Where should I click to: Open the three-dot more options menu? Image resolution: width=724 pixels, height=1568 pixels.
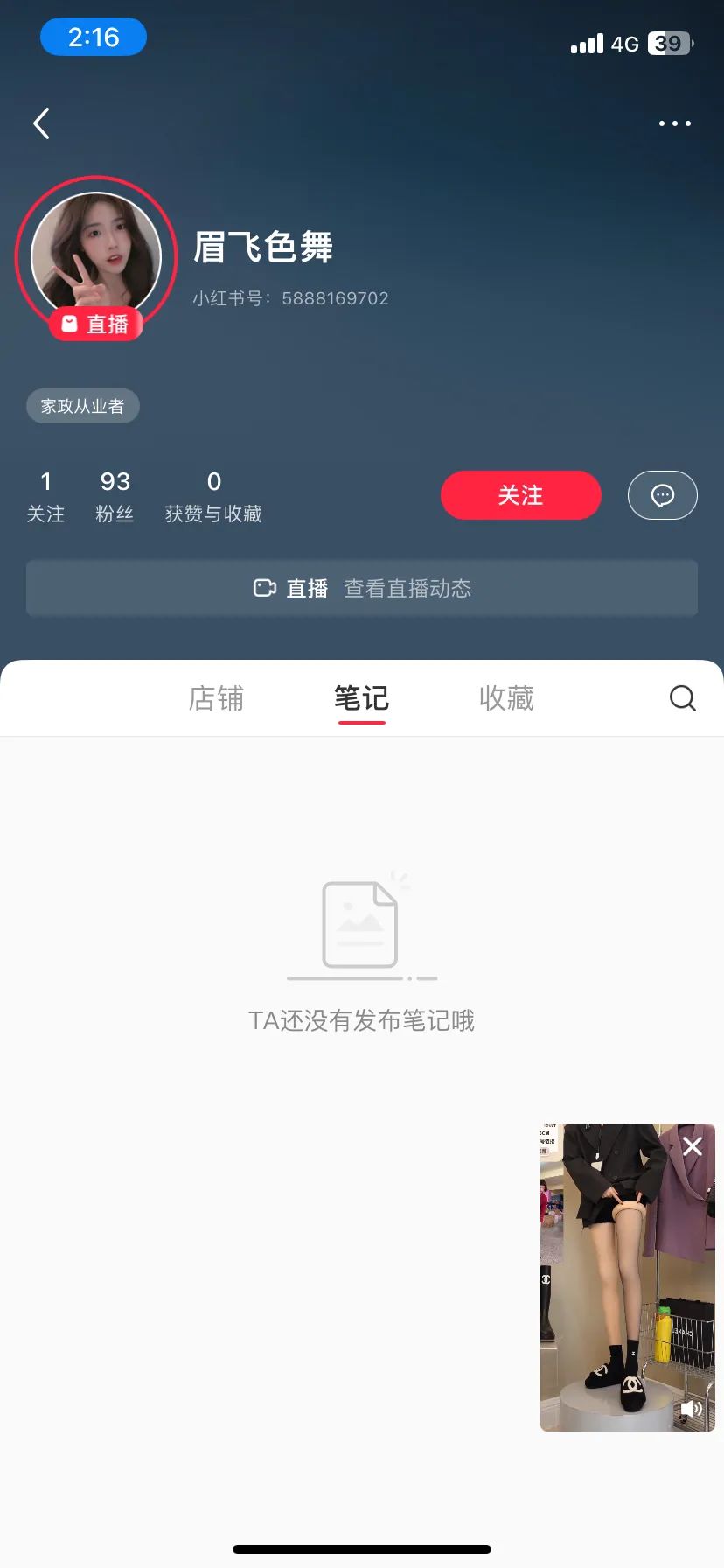(x=674, y=122)
